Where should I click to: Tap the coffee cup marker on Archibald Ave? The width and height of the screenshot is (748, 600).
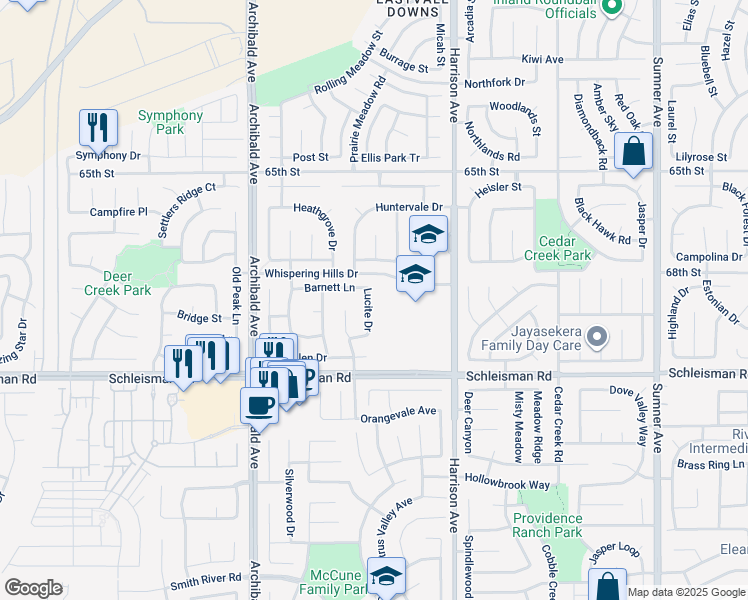coord(259,405)
